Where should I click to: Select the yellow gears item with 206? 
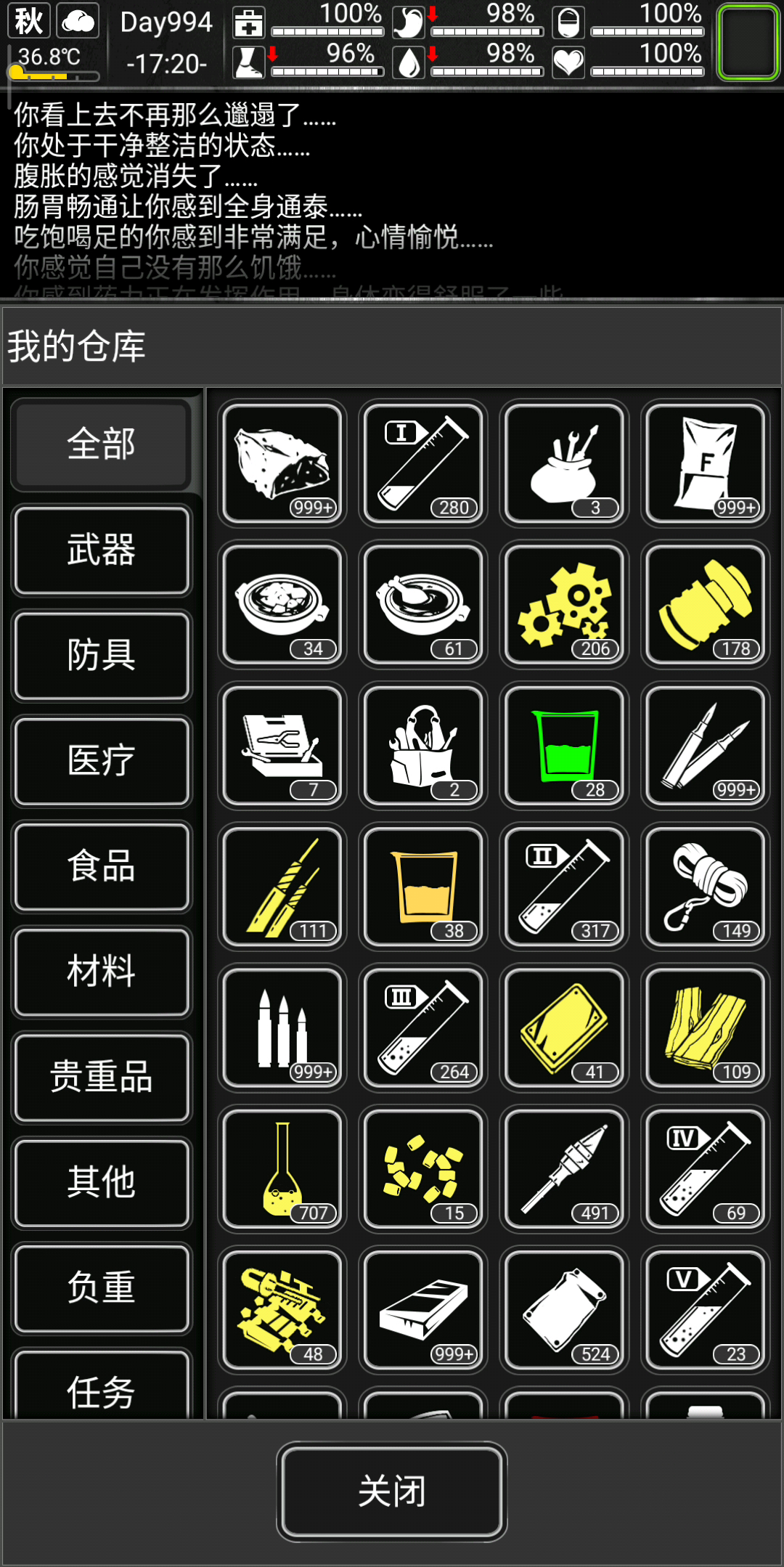tap(565, 604)
